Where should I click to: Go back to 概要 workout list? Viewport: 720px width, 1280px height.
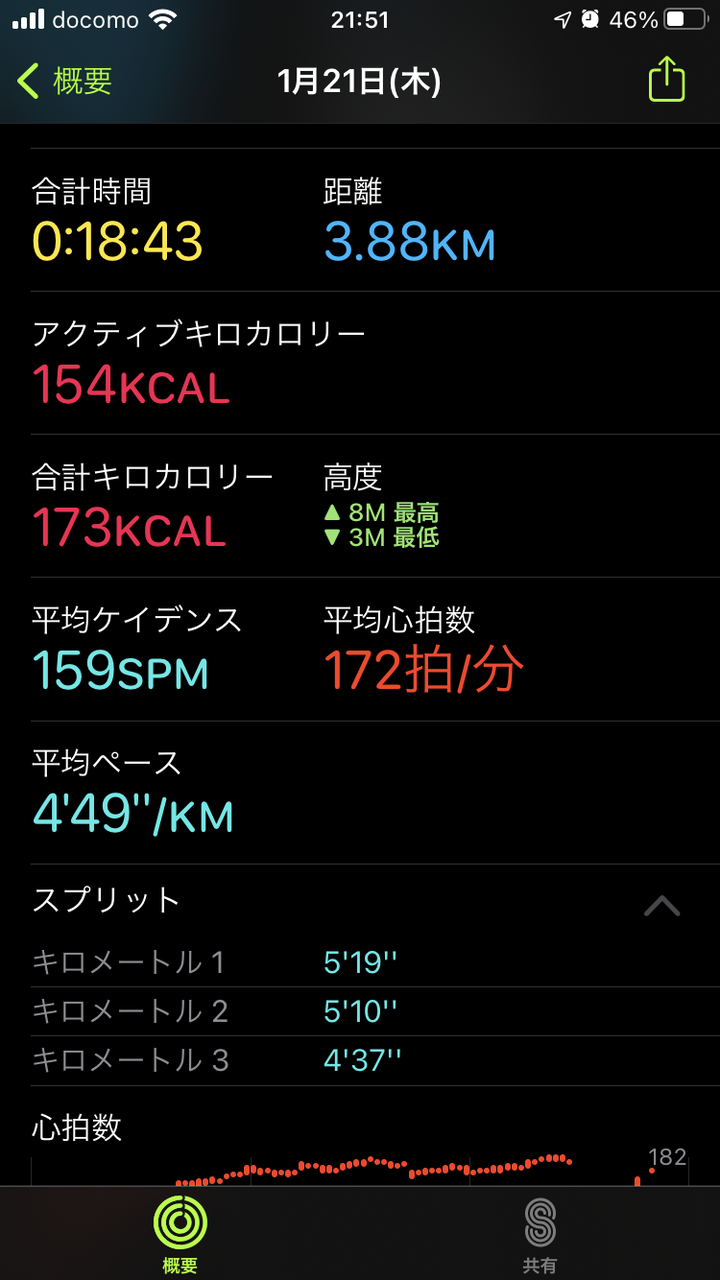(x=64, y=81)
